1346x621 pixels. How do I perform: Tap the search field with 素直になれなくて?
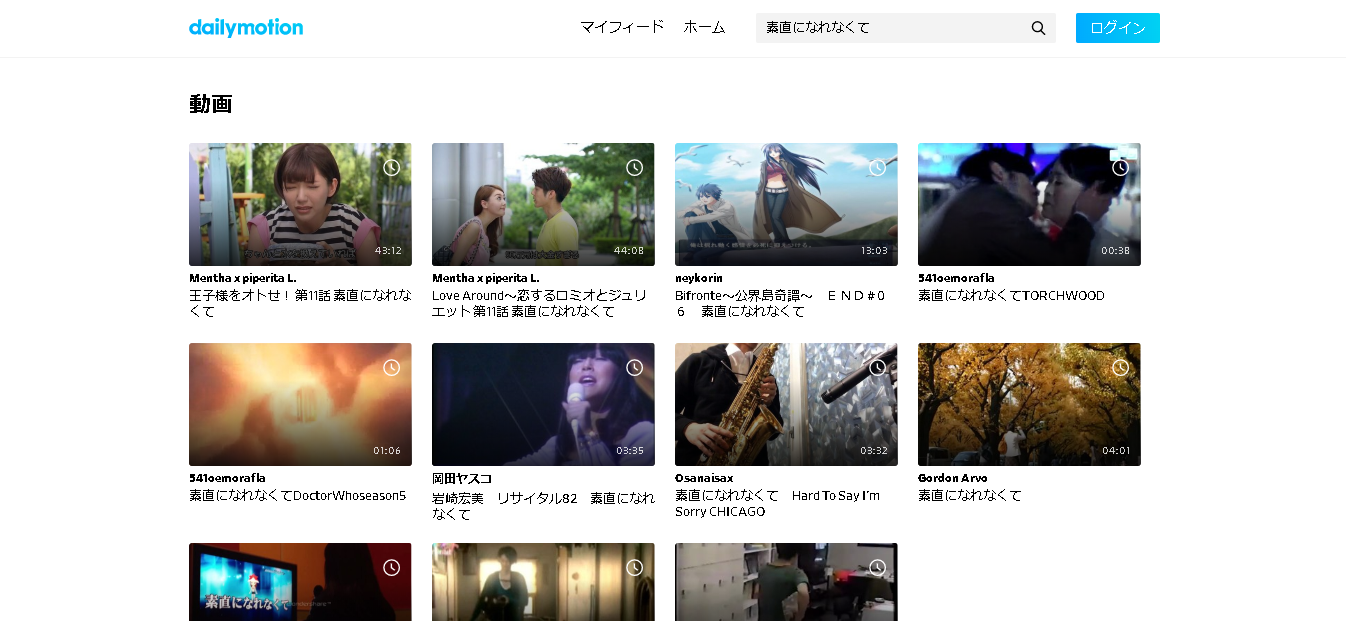point(890,28)
